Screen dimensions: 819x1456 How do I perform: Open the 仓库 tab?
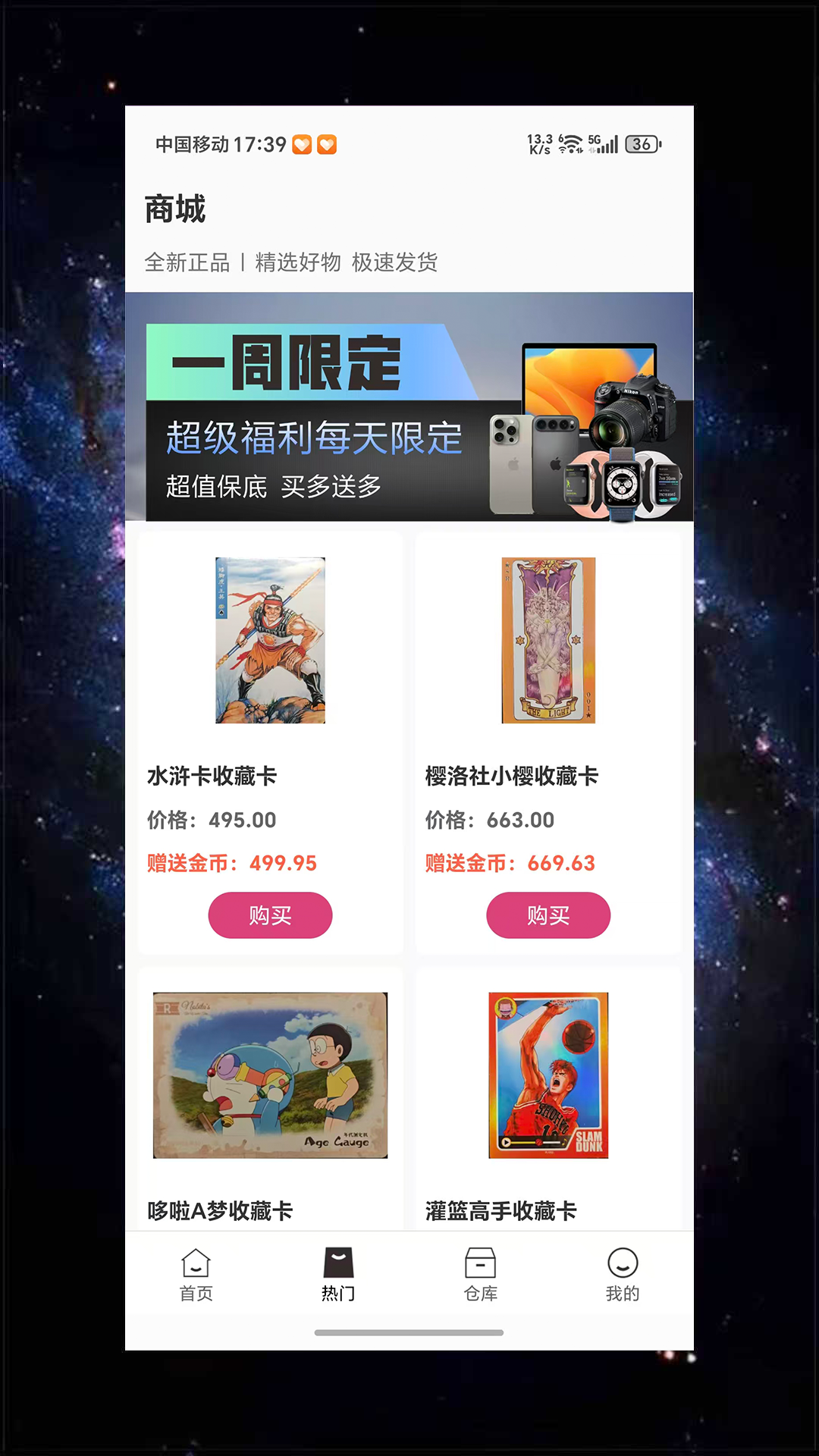[480, 1275]
